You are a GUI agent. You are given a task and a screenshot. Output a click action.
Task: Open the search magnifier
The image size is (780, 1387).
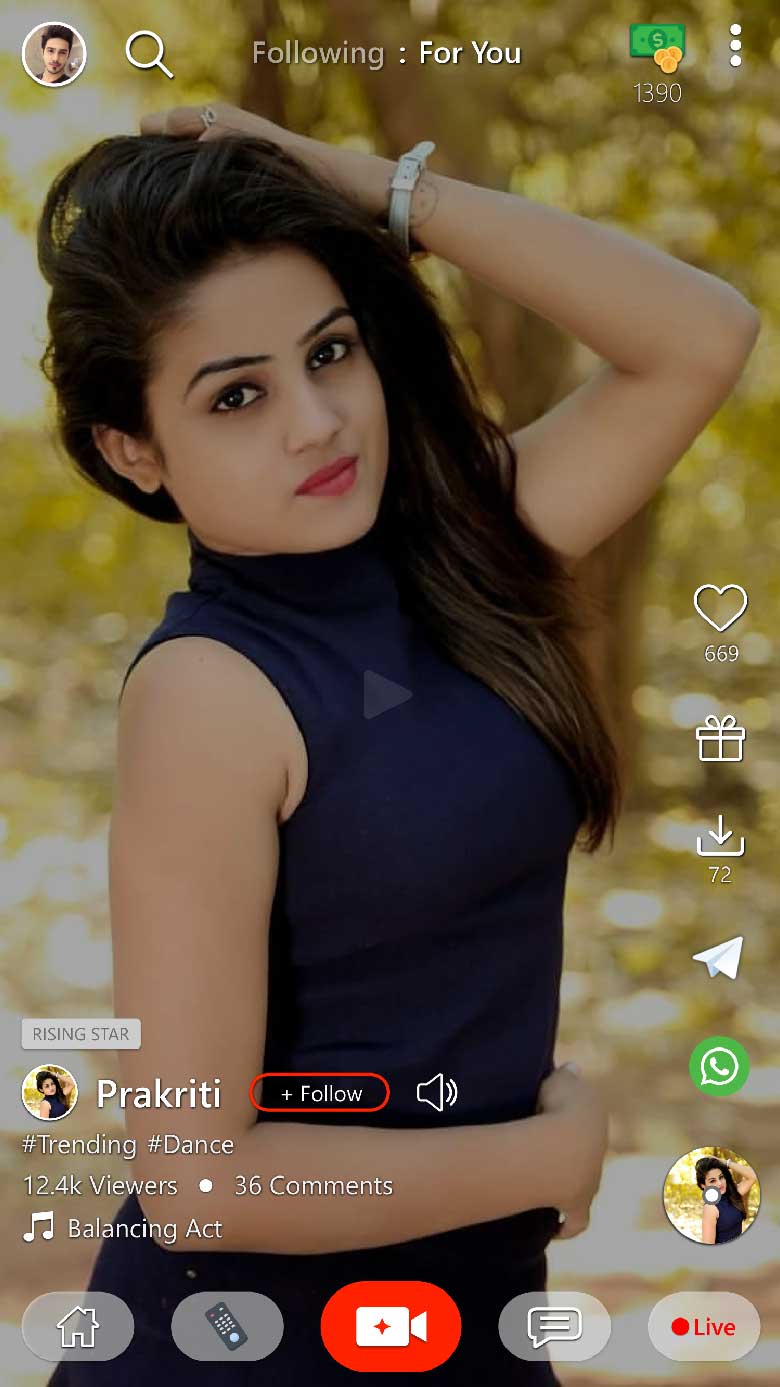(149, 54)
